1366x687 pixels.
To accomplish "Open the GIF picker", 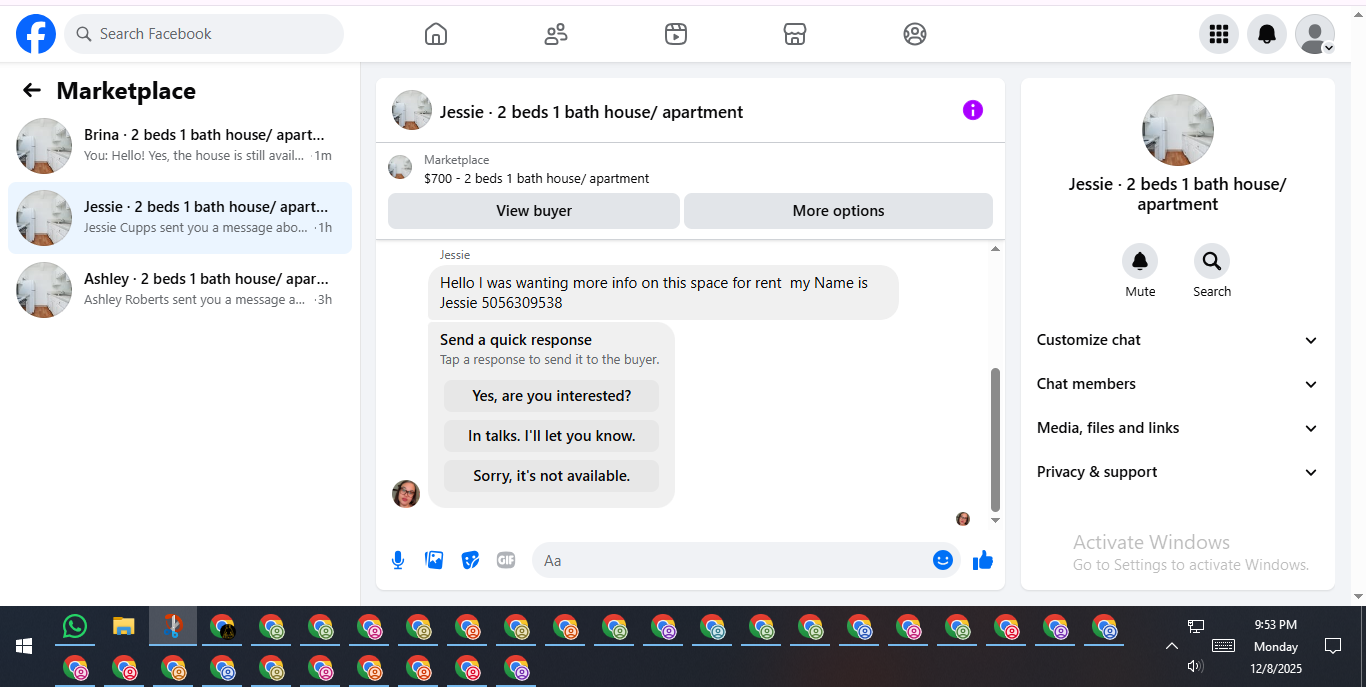I will [506, 560].
